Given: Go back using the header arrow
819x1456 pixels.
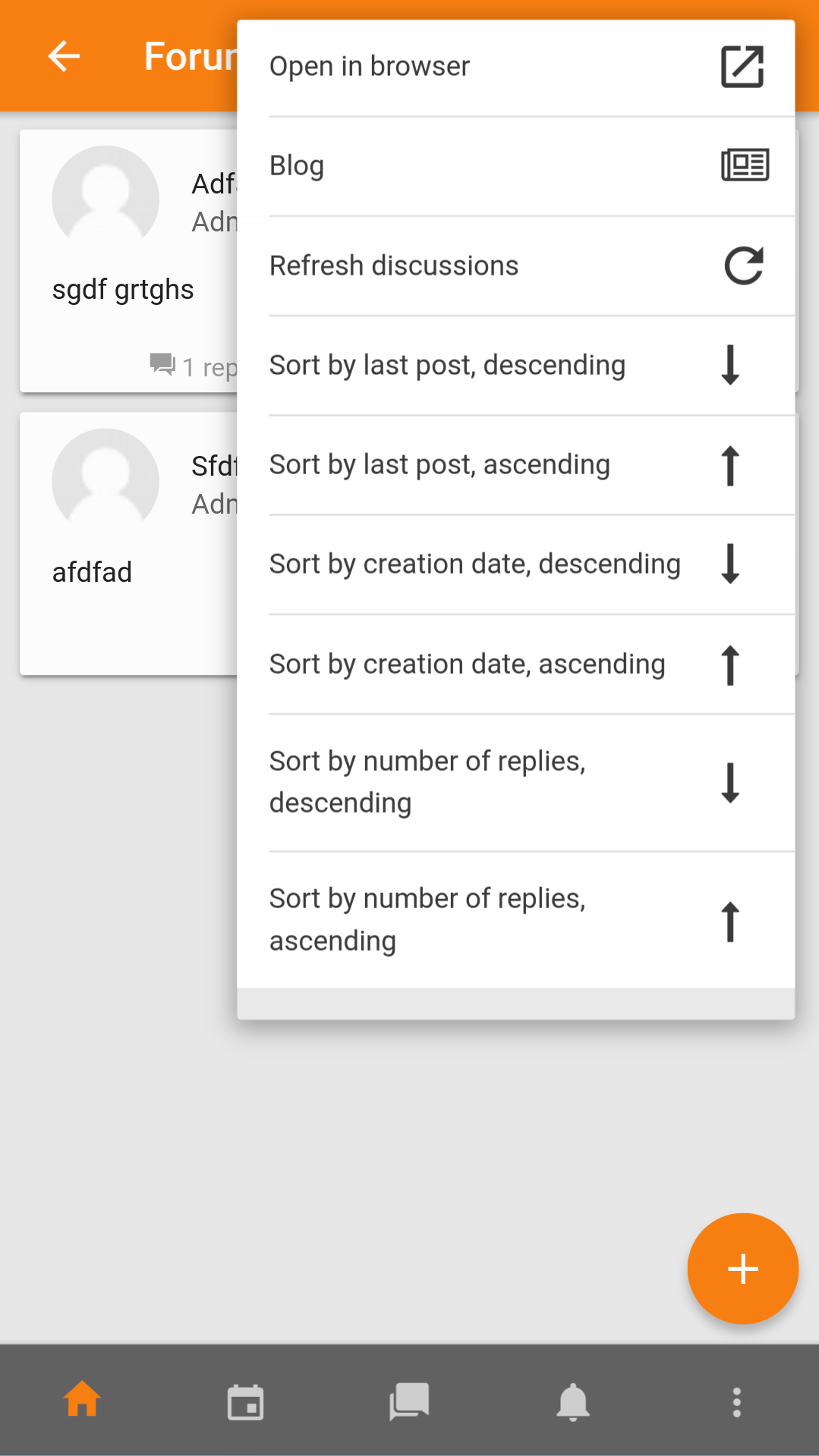Looking at the screenshot, I should (x=64, y=56).
